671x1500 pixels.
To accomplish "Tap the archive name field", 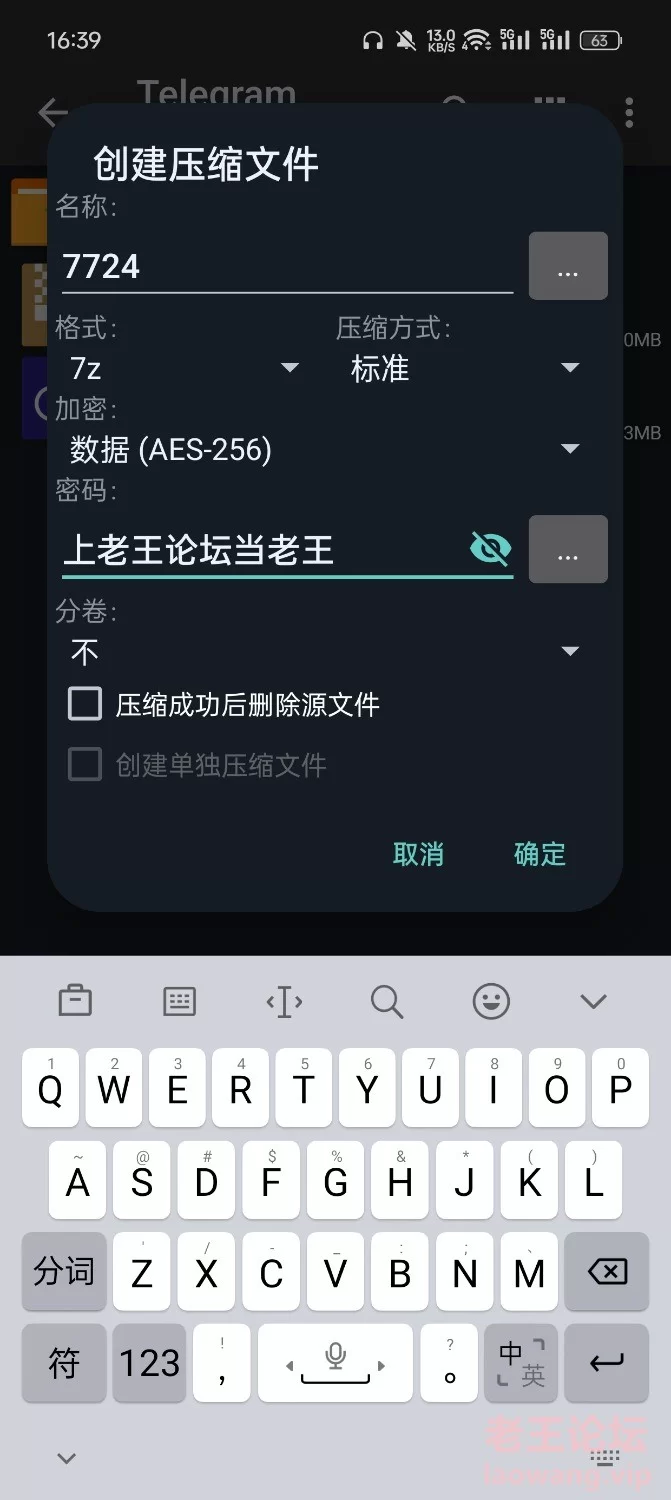I will (286, 267).
